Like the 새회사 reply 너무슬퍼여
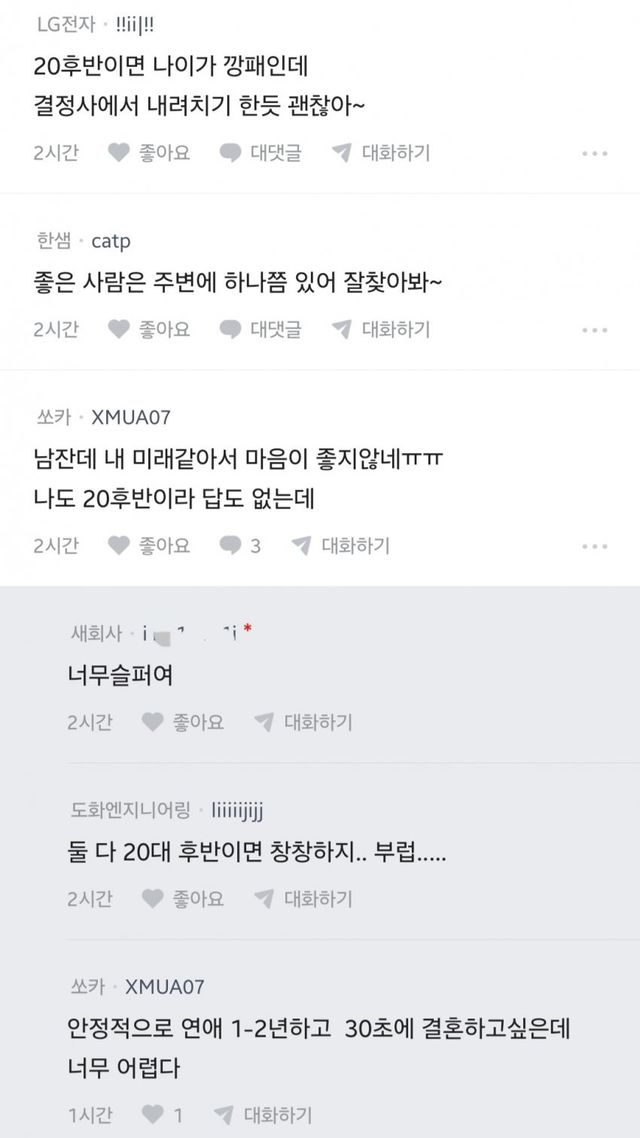640x1138 pixels. coord(182,722)
